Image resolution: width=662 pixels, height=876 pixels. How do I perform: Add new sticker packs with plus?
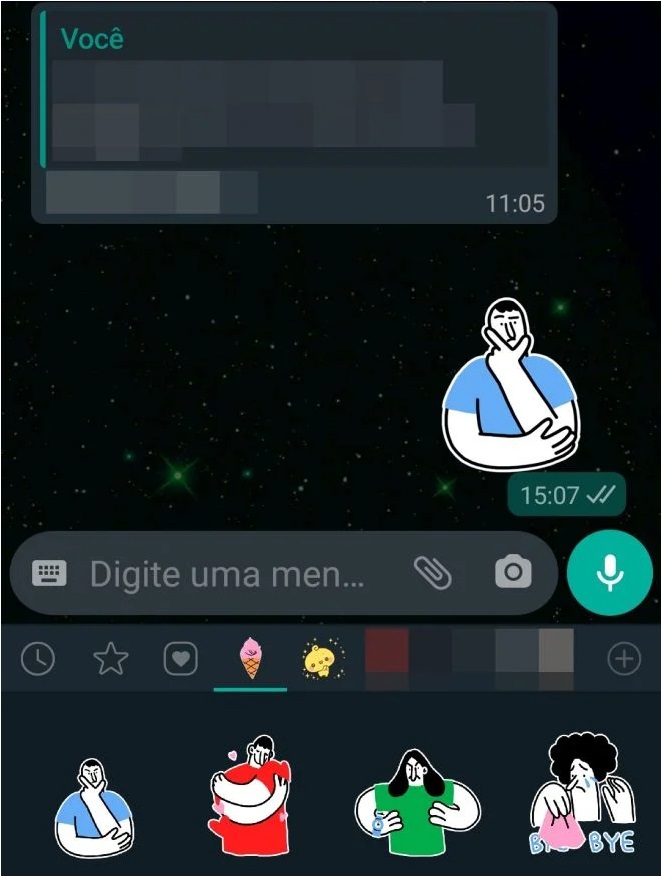624,659
